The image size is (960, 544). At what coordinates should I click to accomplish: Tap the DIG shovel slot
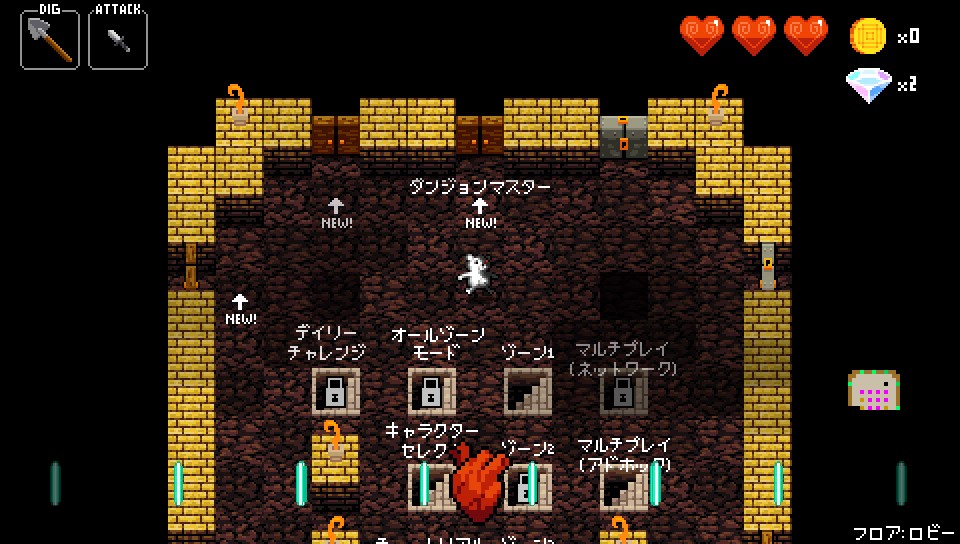pyautogui.click(x=50, y=40)
